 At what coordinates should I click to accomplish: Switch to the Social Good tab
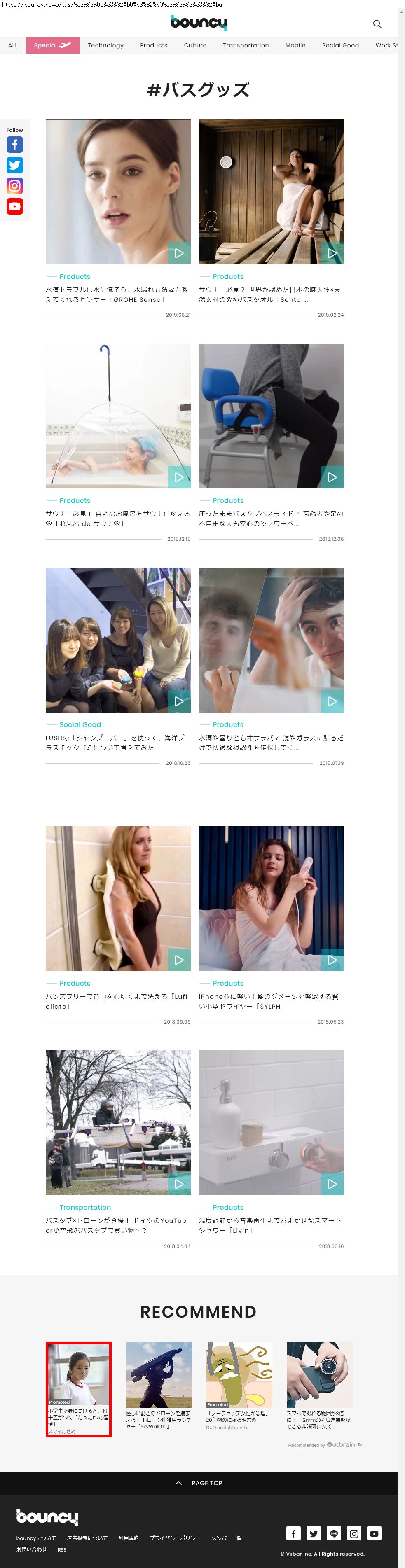(340, 46)
